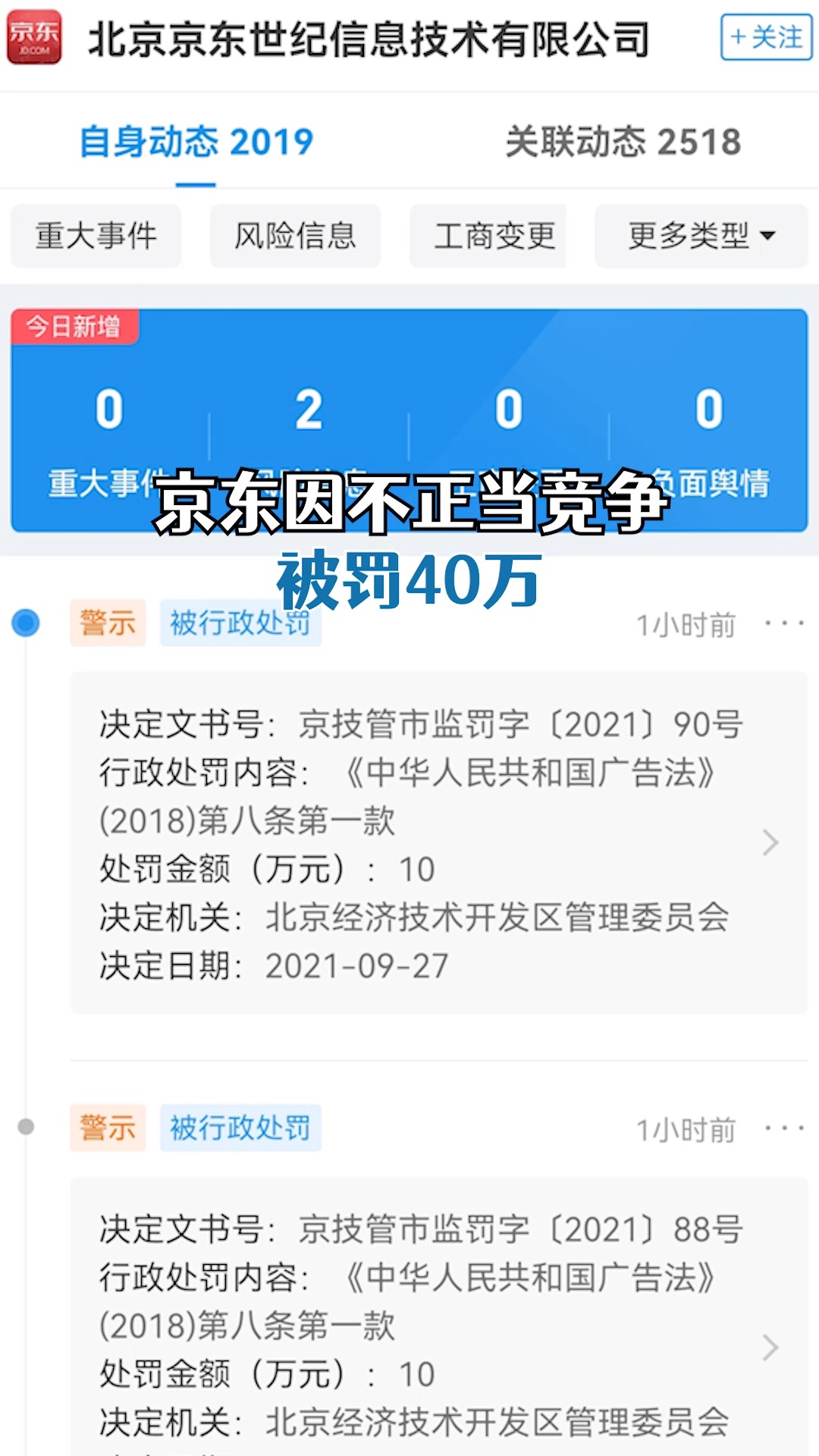The height and width of the screenshot is (1456, 819).
Task: Open penalty record 〔2021〕88号 card
Action: tap(439, 1316)
